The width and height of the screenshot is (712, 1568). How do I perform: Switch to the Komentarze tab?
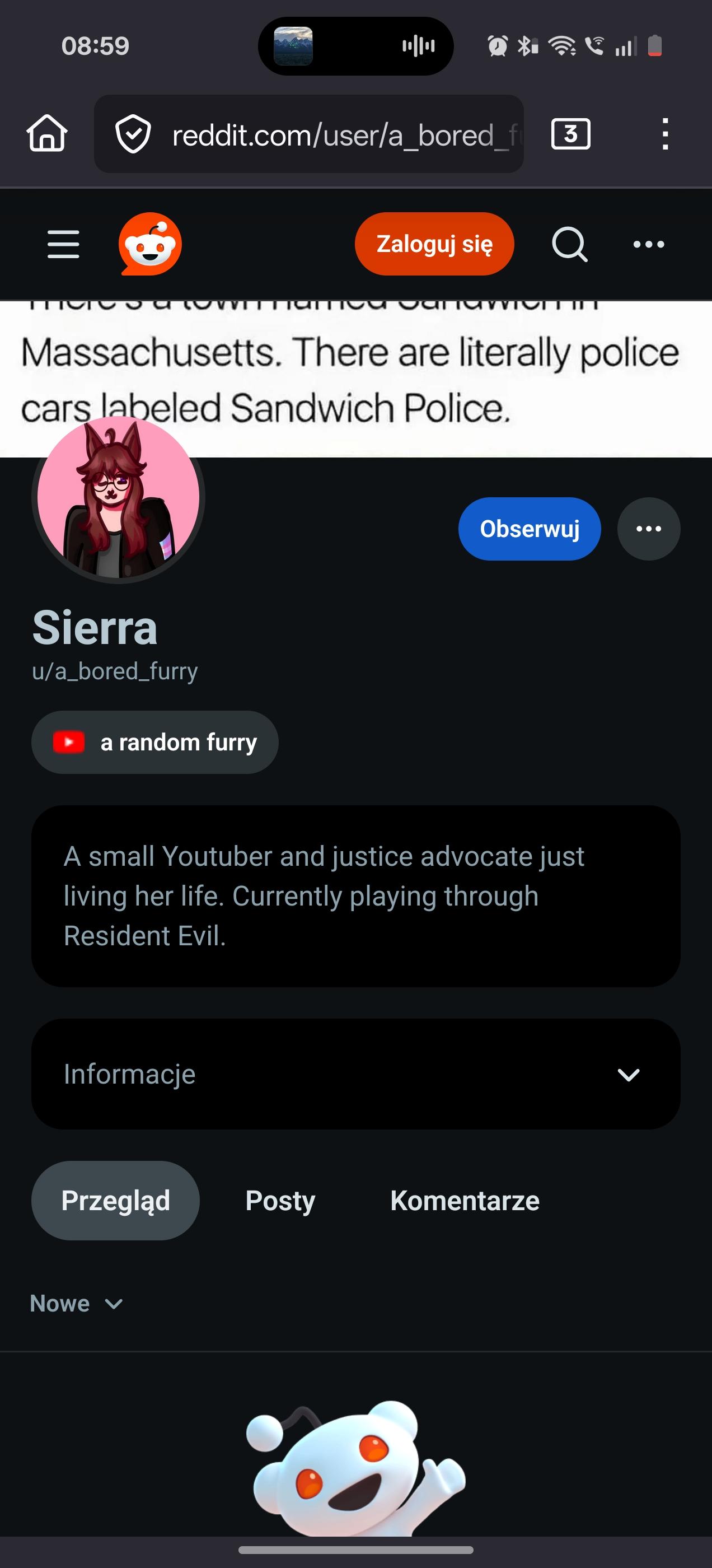tap(465, 1201)
